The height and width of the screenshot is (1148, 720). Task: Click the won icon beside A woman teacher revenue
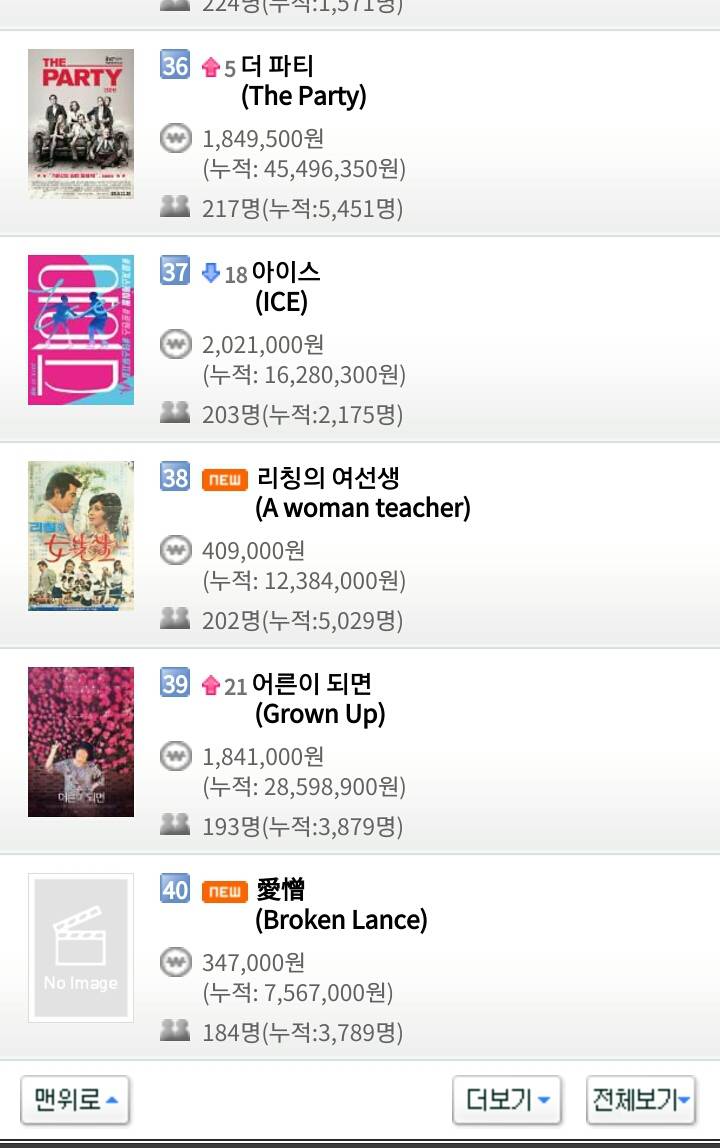(x=175, y=551)
